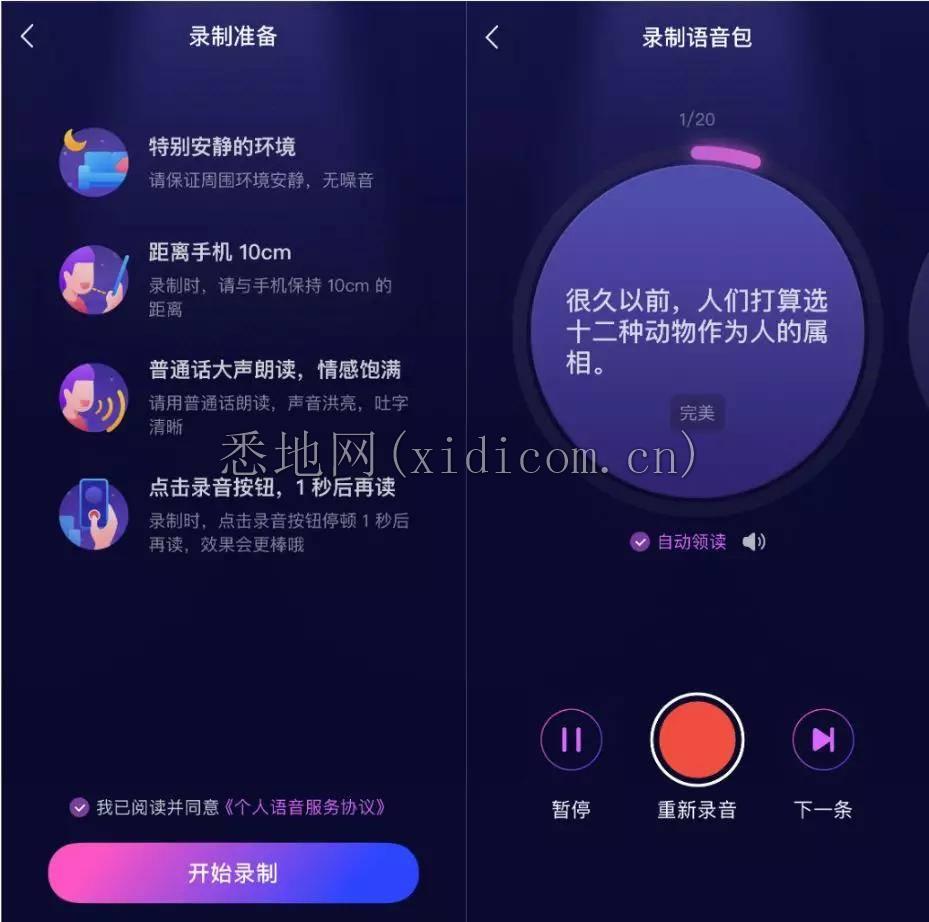Play the sample audio speaker icon
929x922 pixels.
(x=754, y=542)
